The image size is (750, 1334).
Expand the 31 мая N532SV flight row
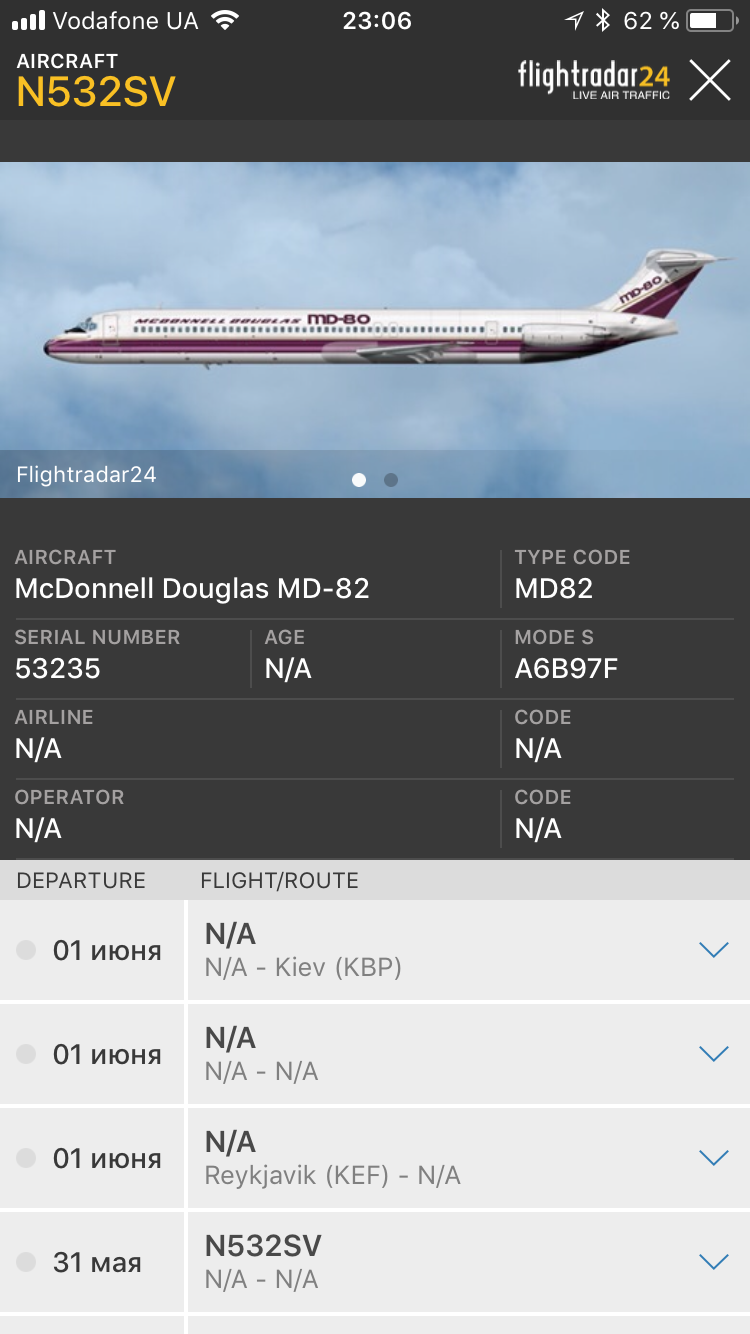pos(713,1262)
